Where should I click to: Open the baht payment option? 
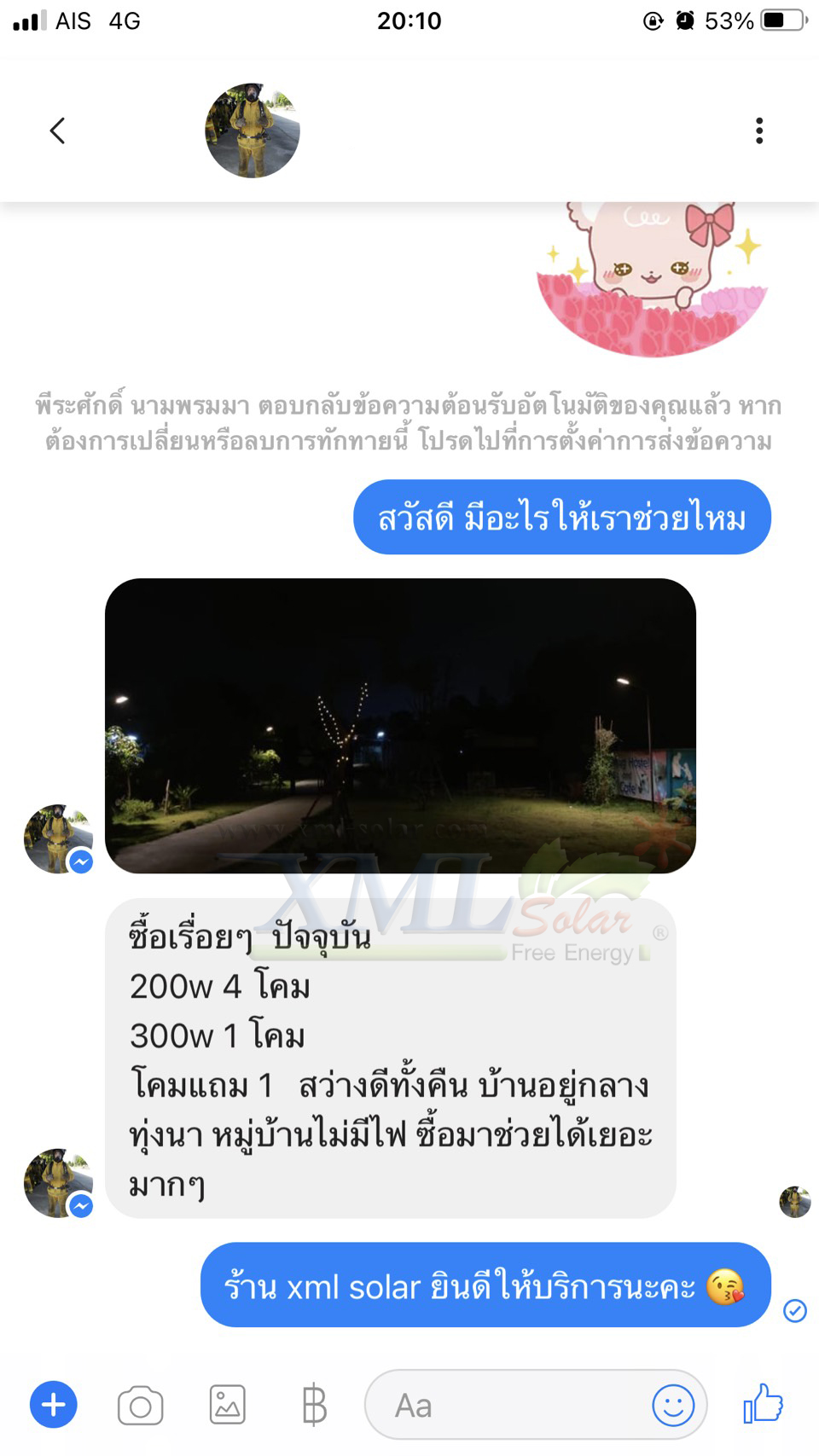point(314,1405)
